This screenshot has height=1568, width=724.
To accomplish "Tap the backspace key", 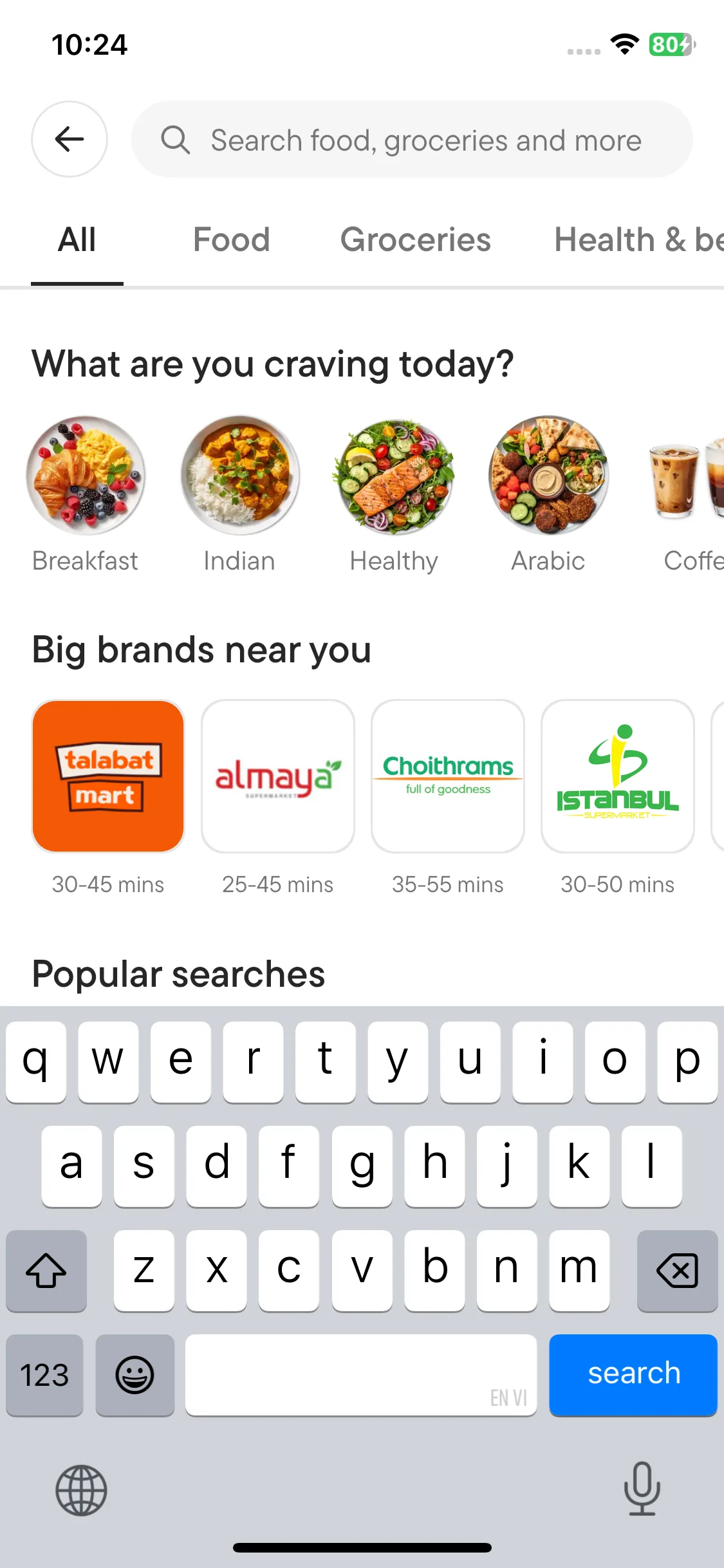I will tap(677, 1270).
